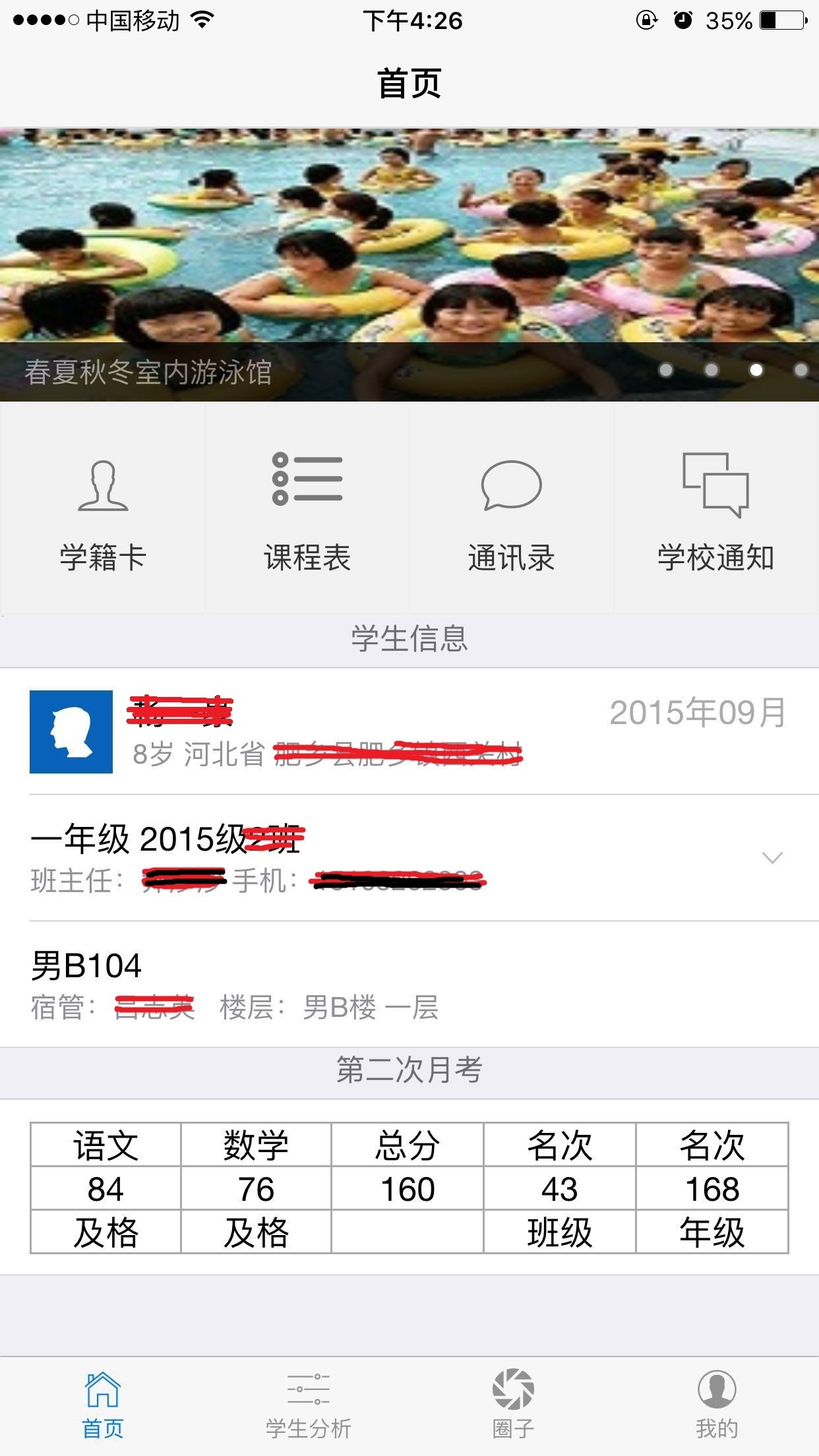
Task: Switch to the 圈子 tab
Action: pos(513,1406)
